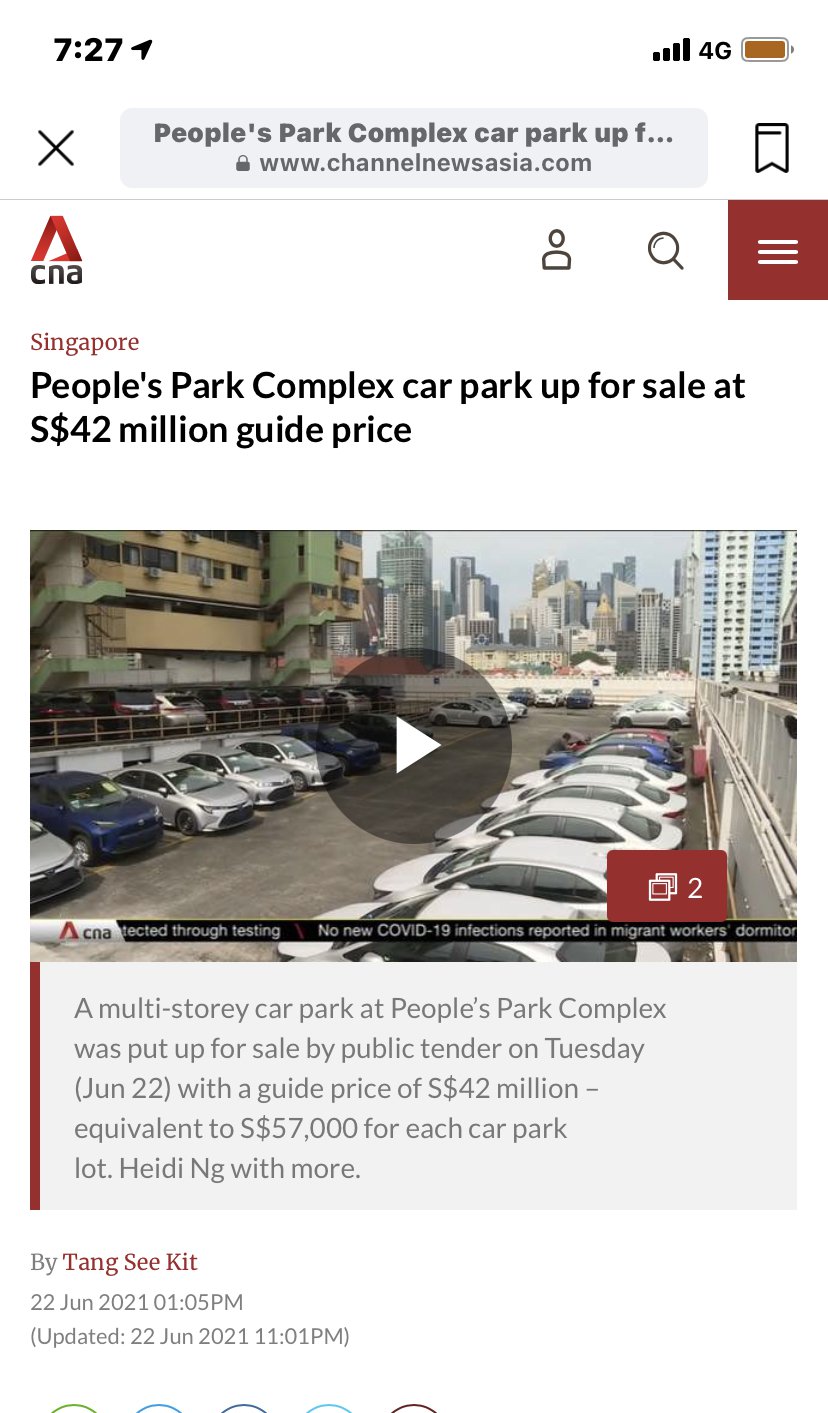This screenshot has width=828, height=1413.
Task: Bookmark this article page
Action: (771, 148)
